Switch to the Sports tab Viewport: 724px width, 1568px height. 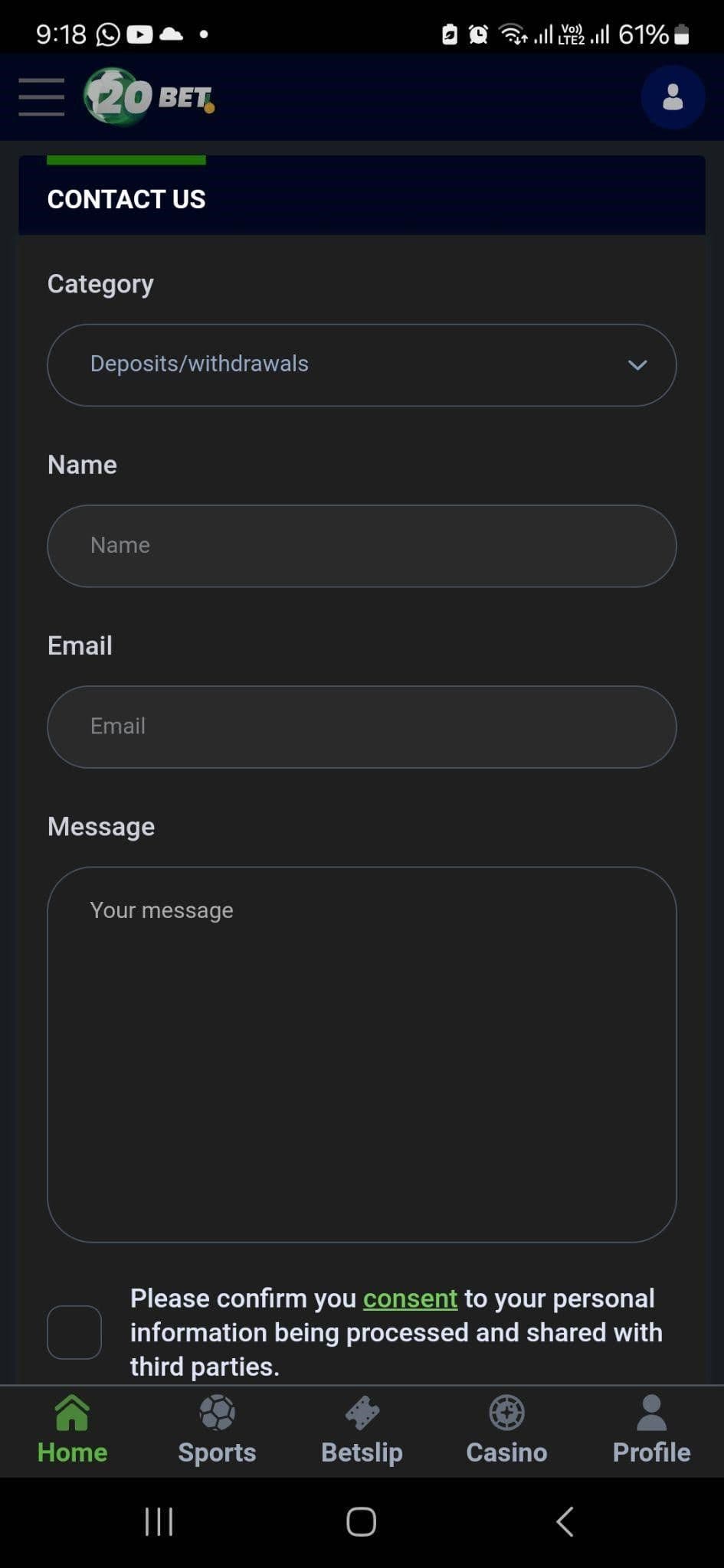click(217, 1430)
